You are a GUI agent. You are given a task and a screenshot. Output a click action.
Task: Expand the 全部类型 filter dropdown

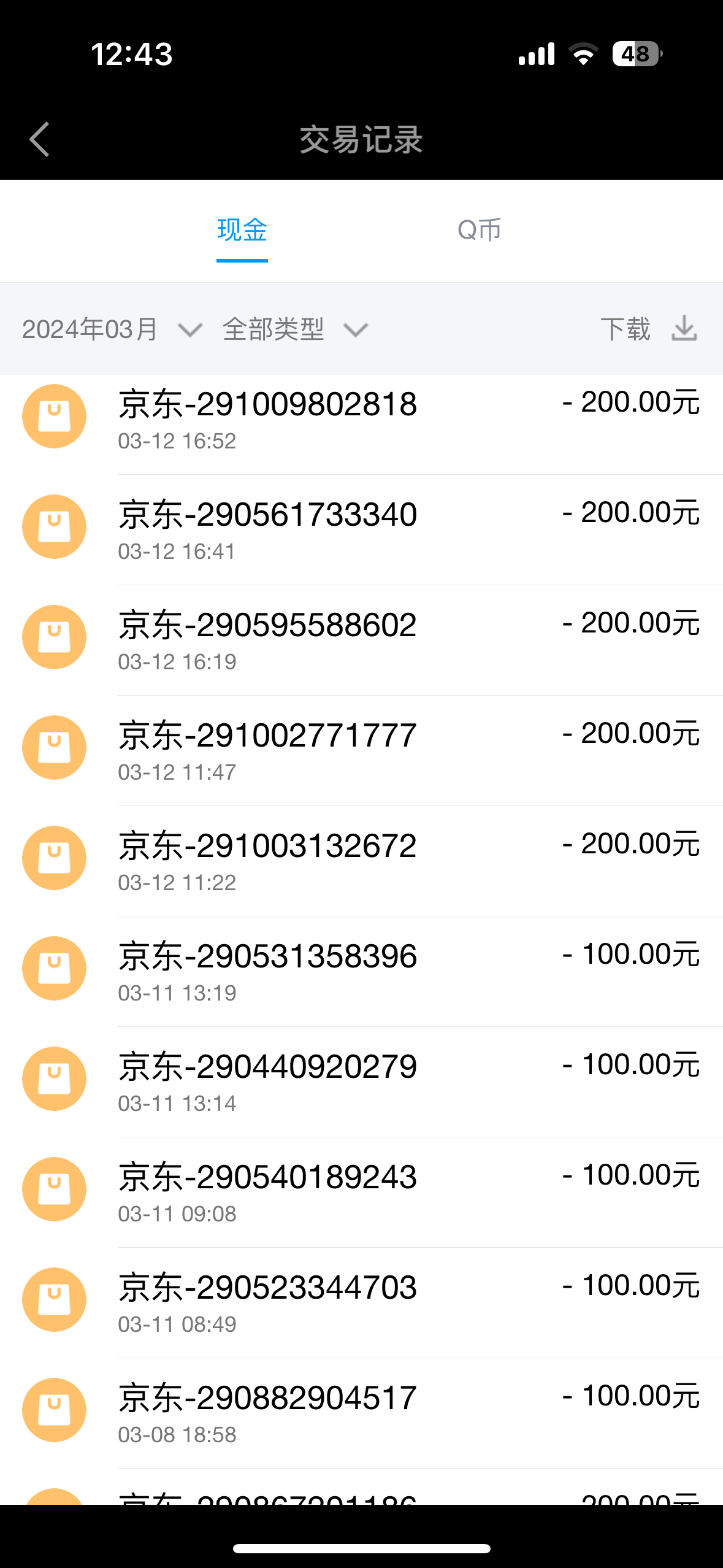(x=294, y=329)
